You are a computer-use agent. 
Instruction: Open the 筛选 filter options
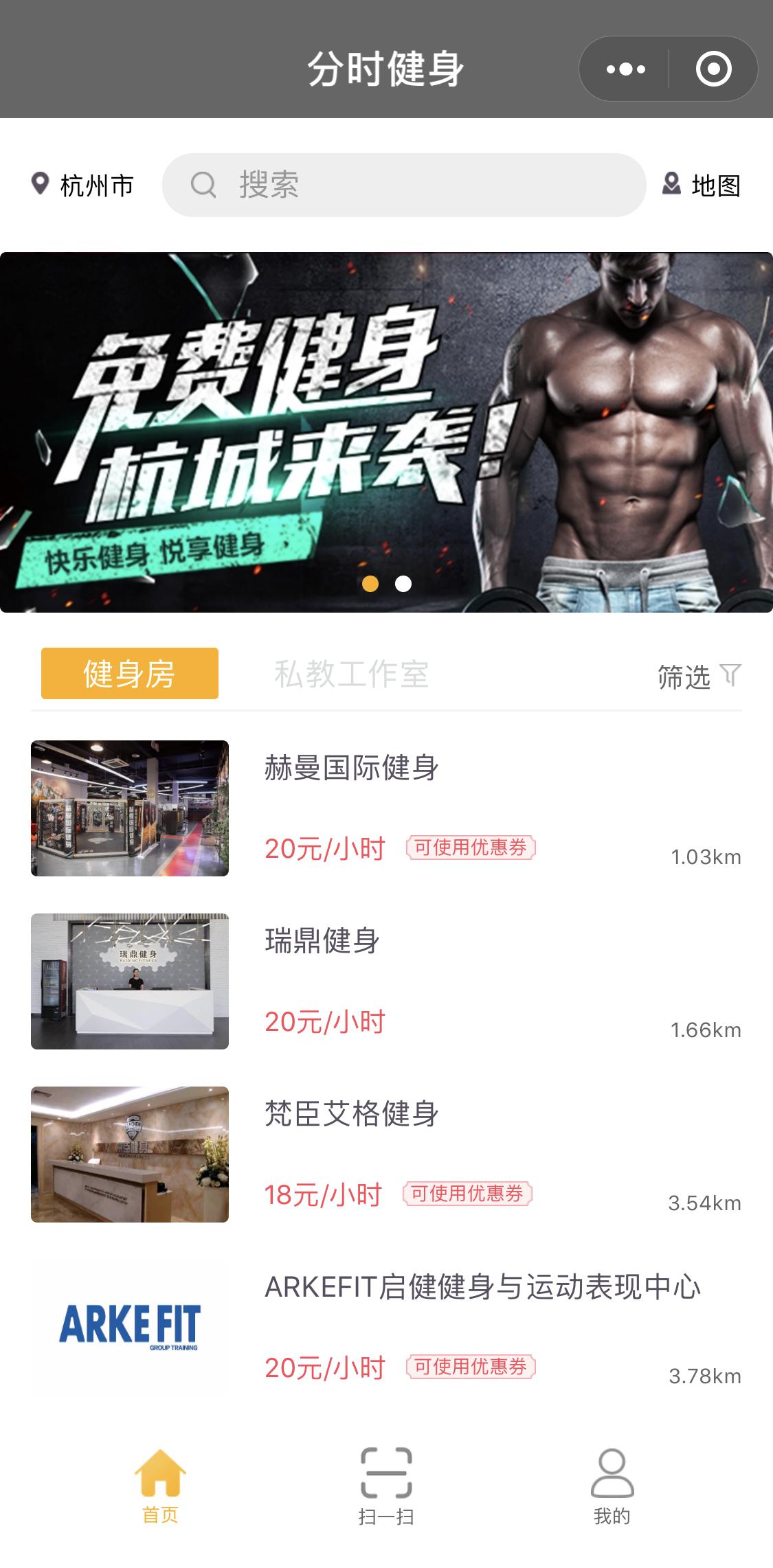tap(699, 677)
